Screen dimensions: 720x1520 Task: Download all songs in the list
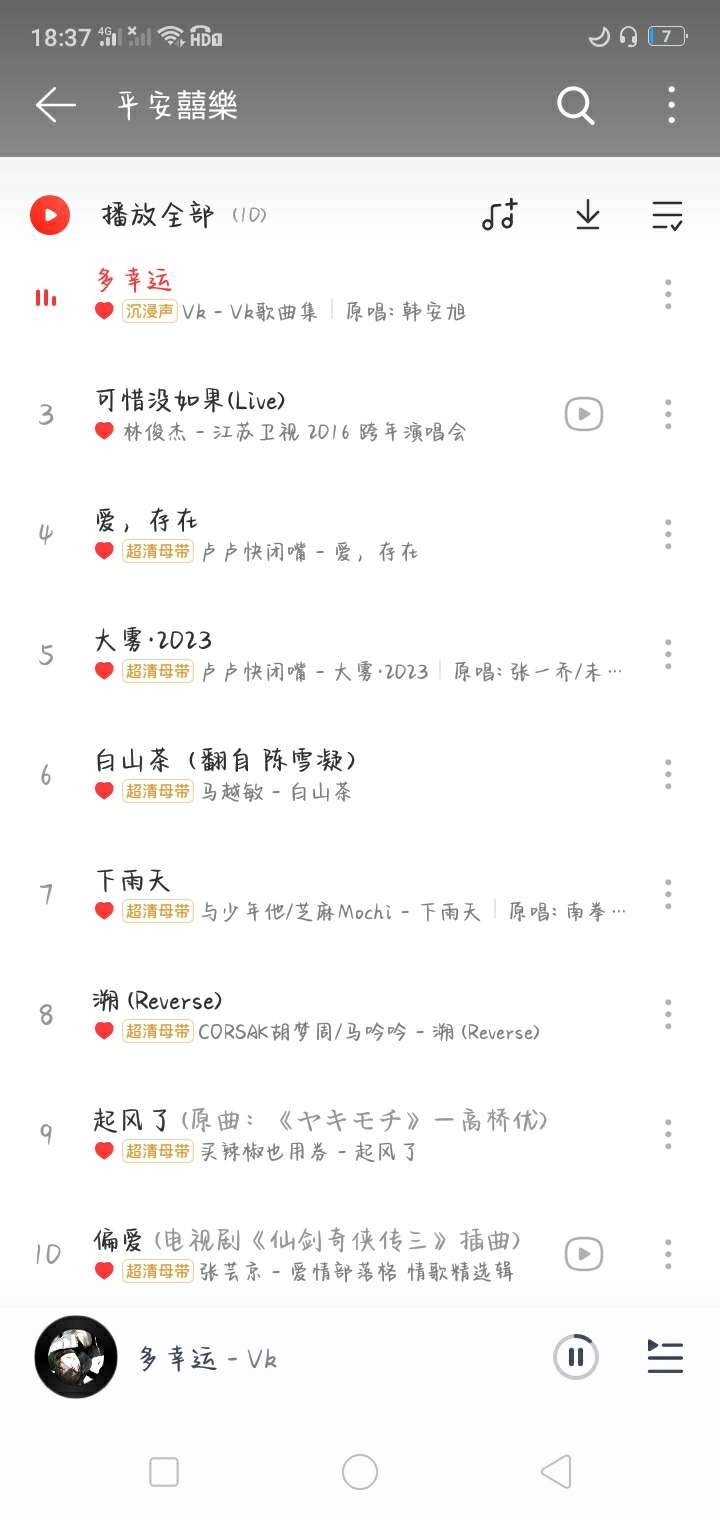[x=587, y=215]
